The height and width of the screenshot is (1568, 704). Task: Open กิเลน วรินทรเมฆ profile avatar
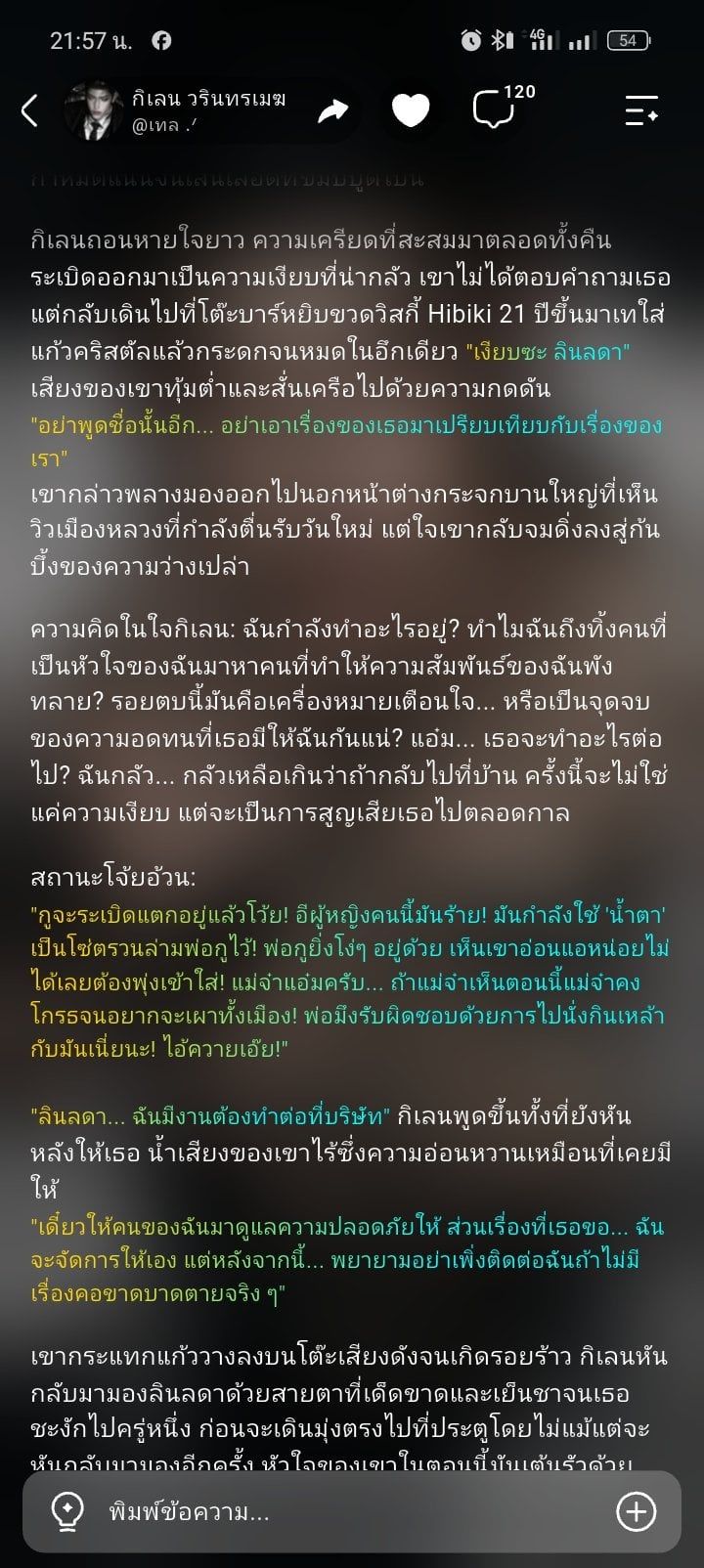[x=95, y=110]
